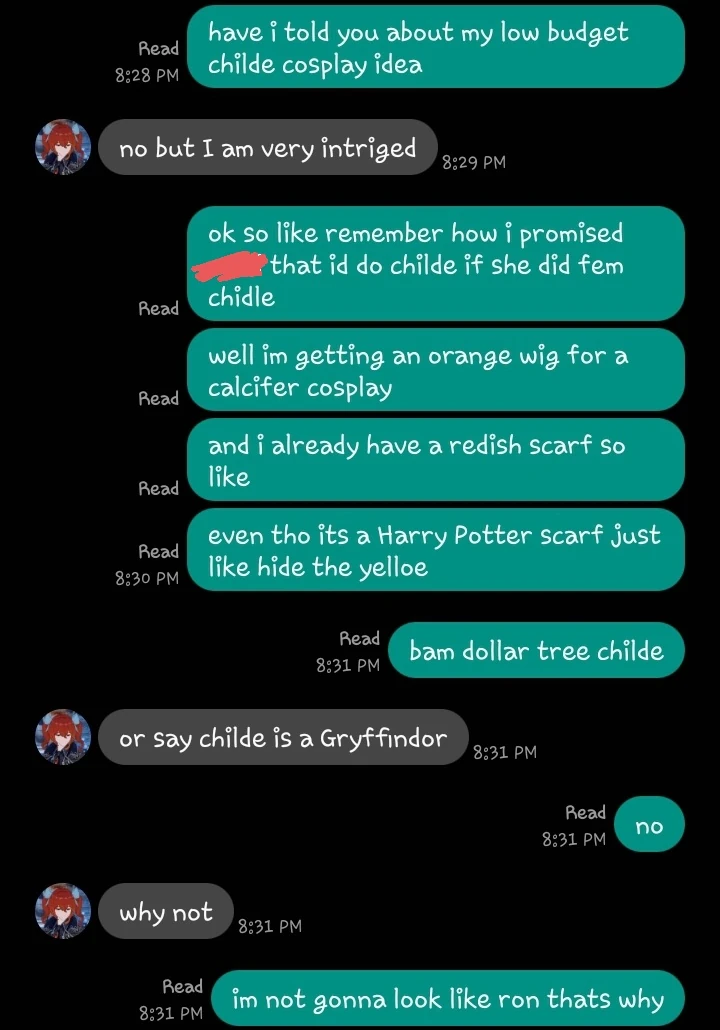Open the profile avatar beside "no but I am very intriged"
The height and width of the screenshot is (1030, 720).
(62, 147)
